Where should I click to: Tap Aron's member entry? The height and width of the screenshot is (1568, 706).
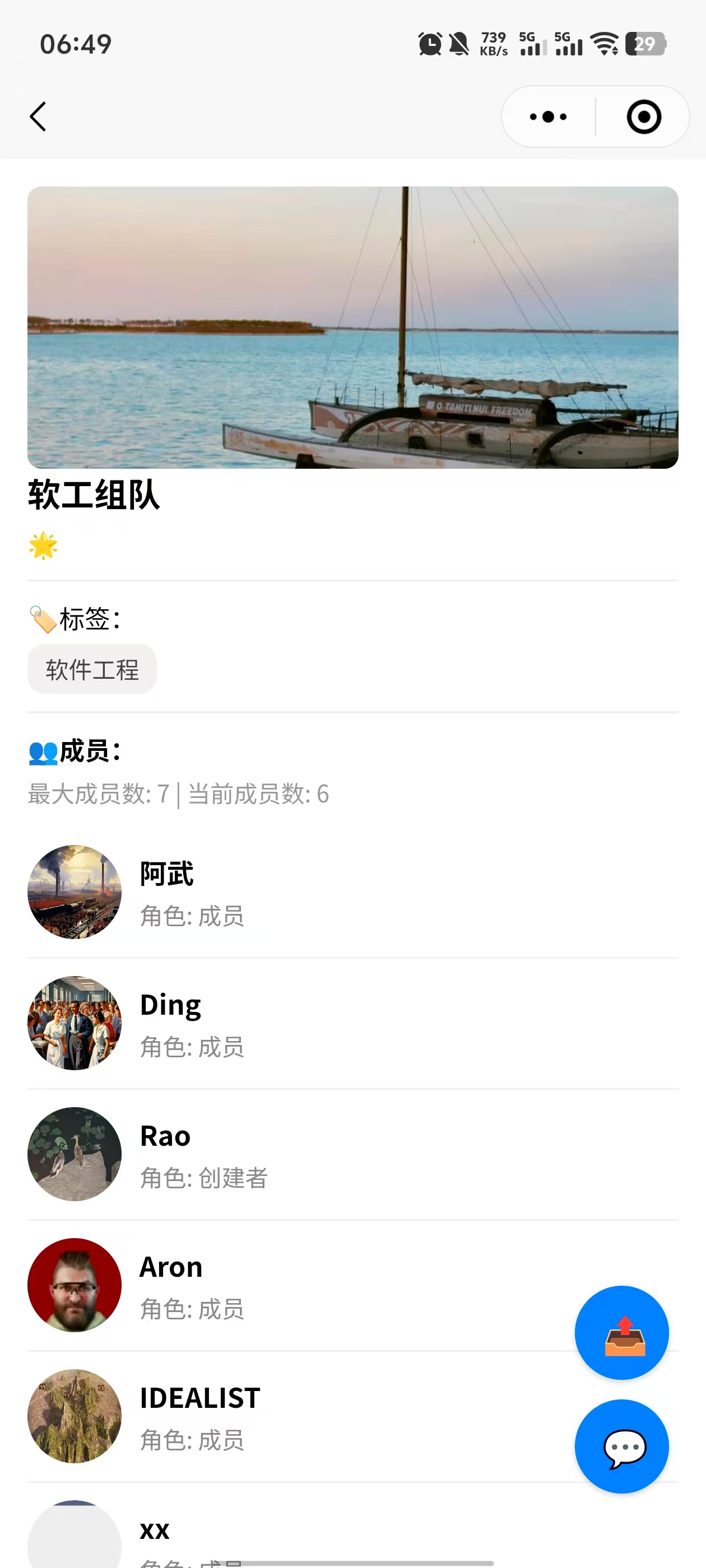click(x=244, y=1286)
